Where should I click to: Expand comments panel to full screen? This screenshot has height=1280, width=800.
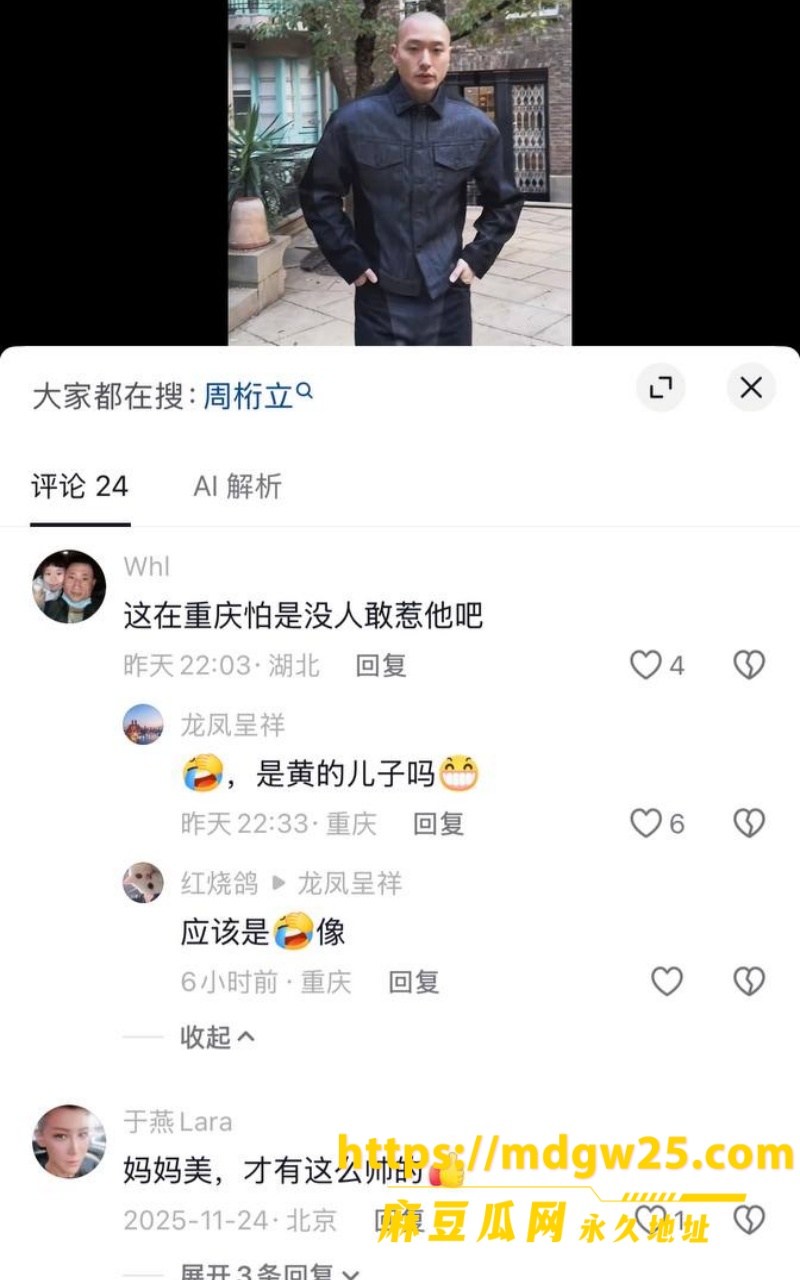point(661,388)
